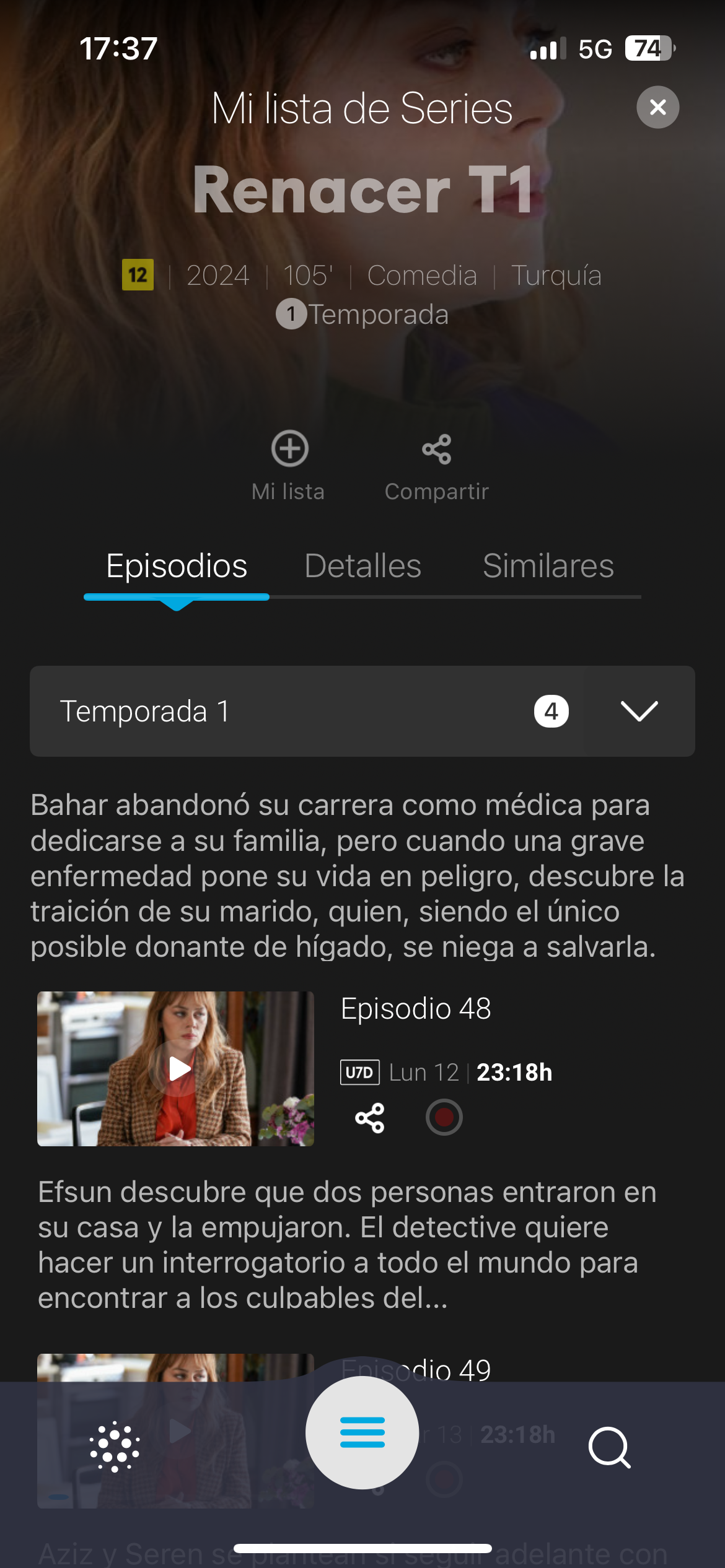The height and width of the screenshot is (1568, 725).
Task: Expand the Temporada 1 dropdown
Action: tap(638, 711)
